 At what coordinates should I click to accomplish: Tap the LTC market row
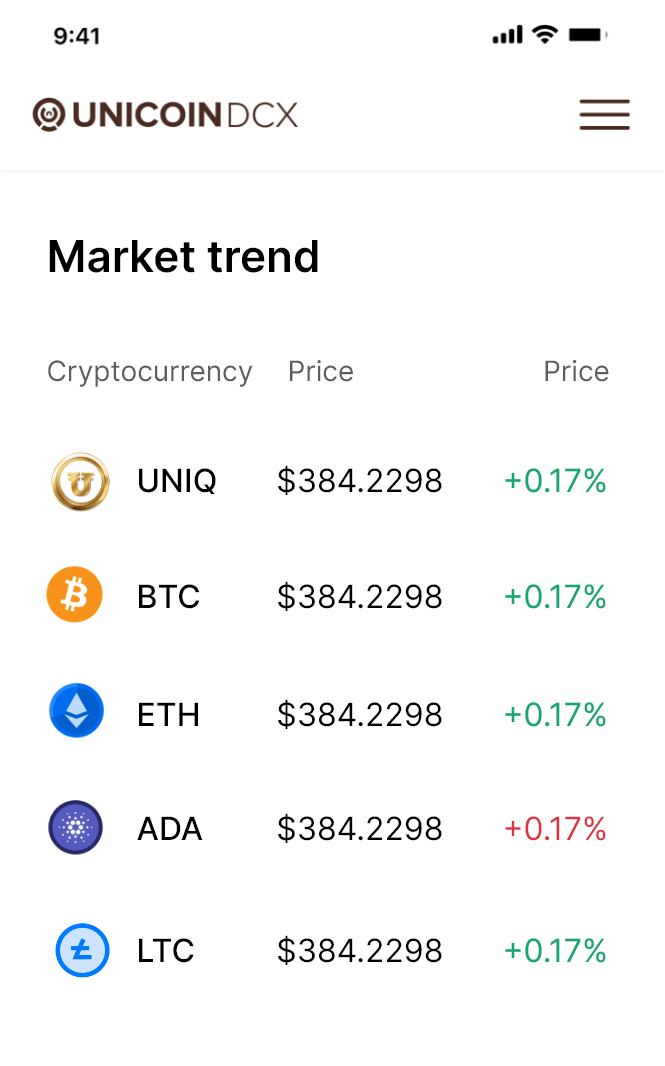point(165,950)
